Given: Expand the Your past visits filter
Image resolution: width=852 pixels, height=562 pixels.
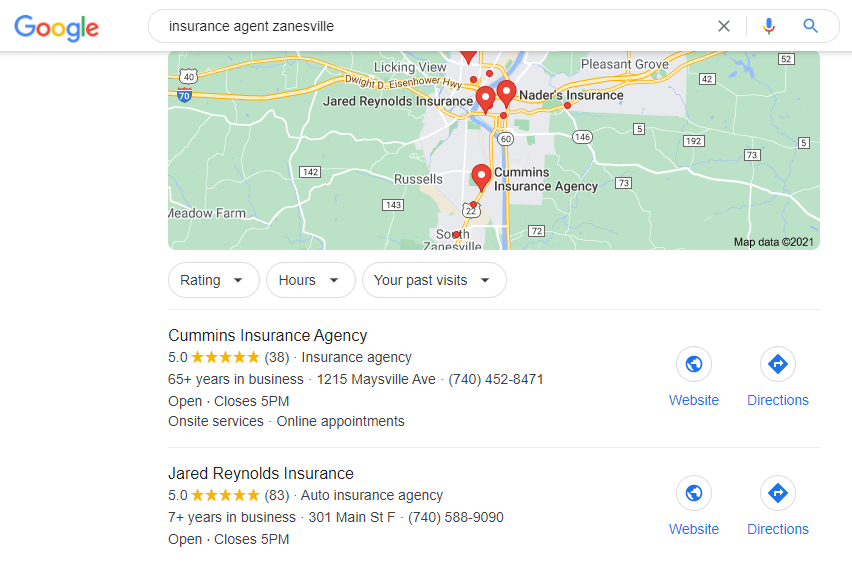Looking at the screenshot, I should (x=433, y=280).
